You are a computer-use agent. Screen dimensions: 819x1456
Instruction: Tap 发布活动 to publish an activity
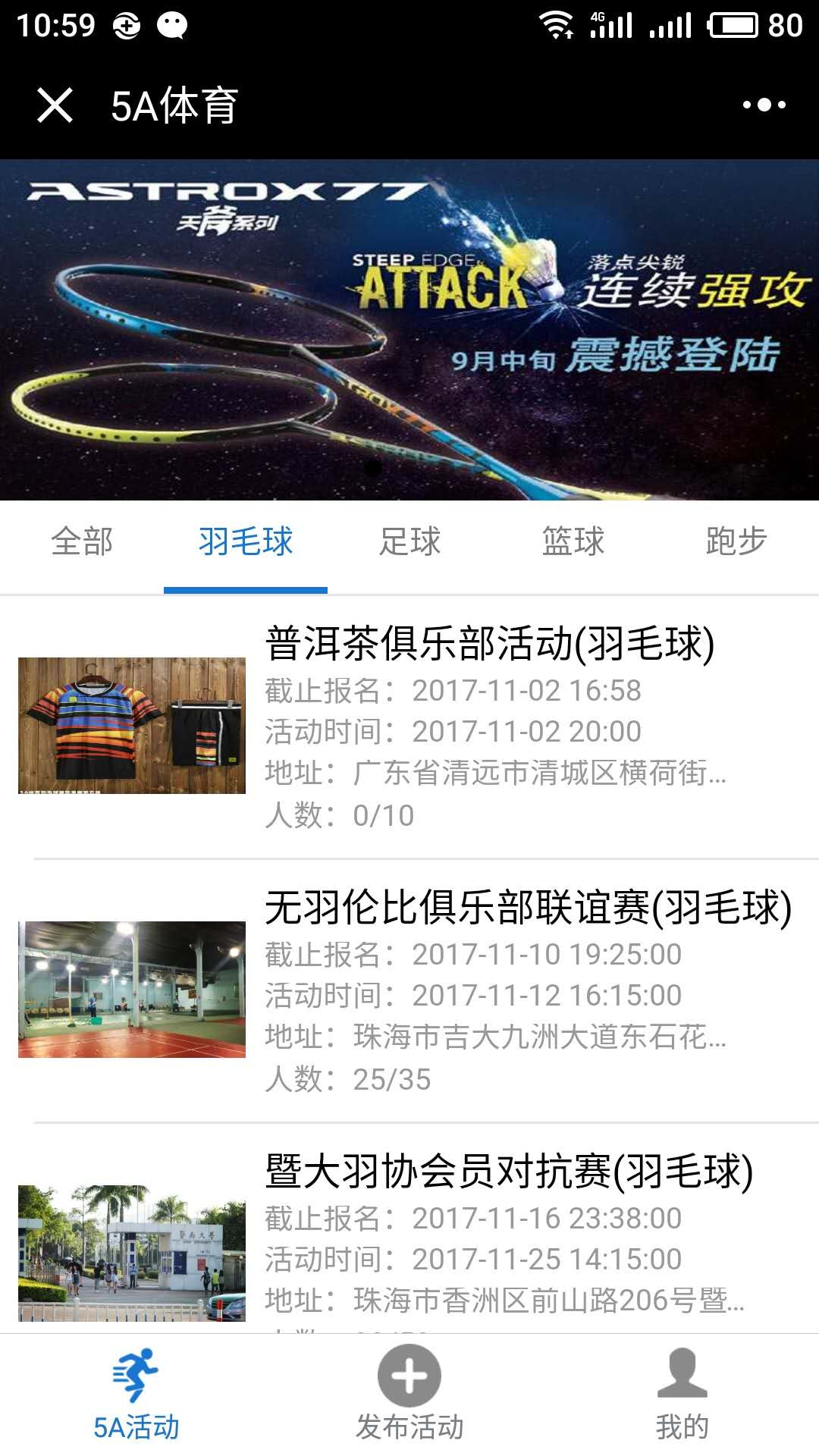point(409,1395)
